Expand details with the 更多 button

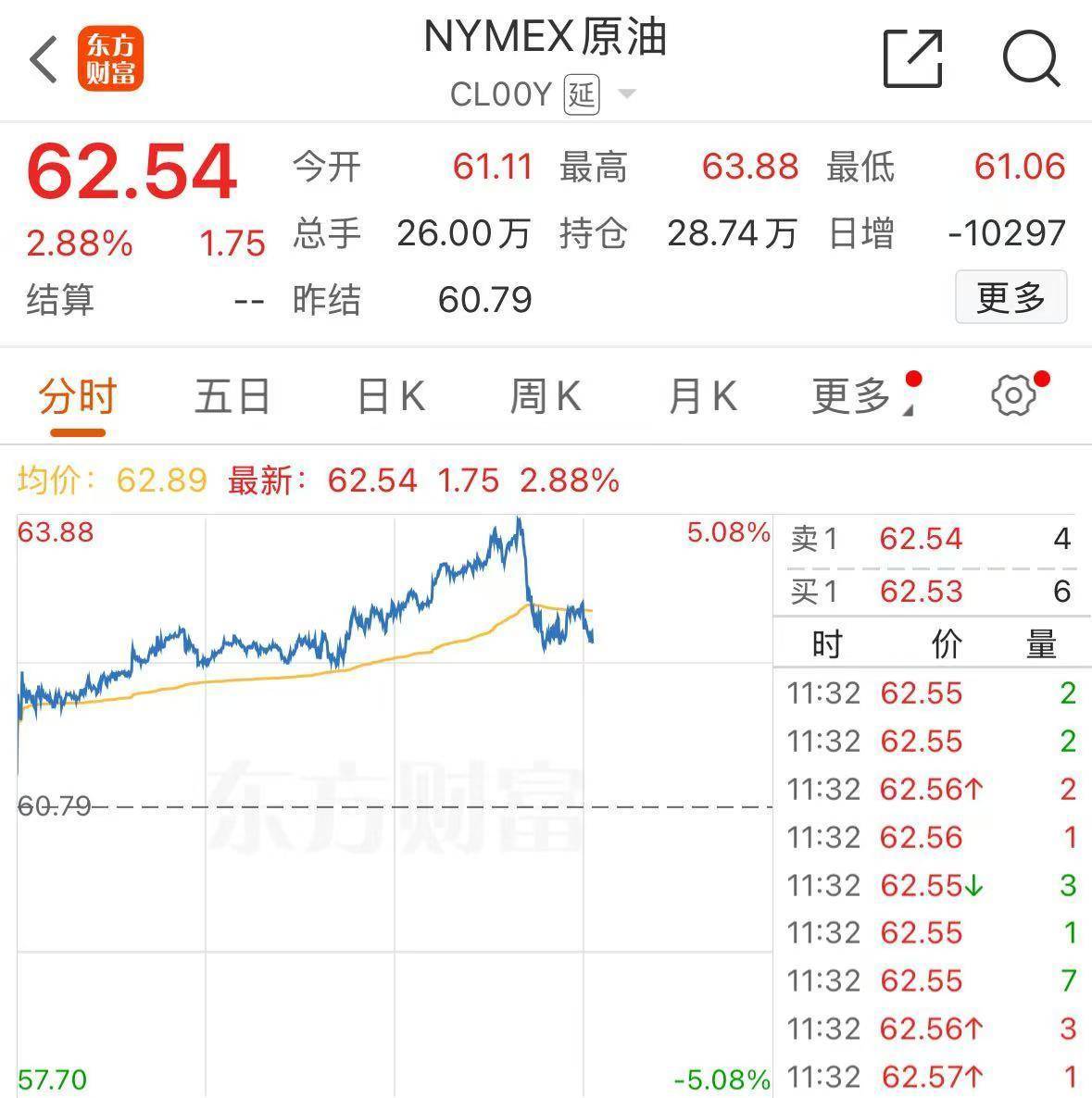tap(1010, 298)
